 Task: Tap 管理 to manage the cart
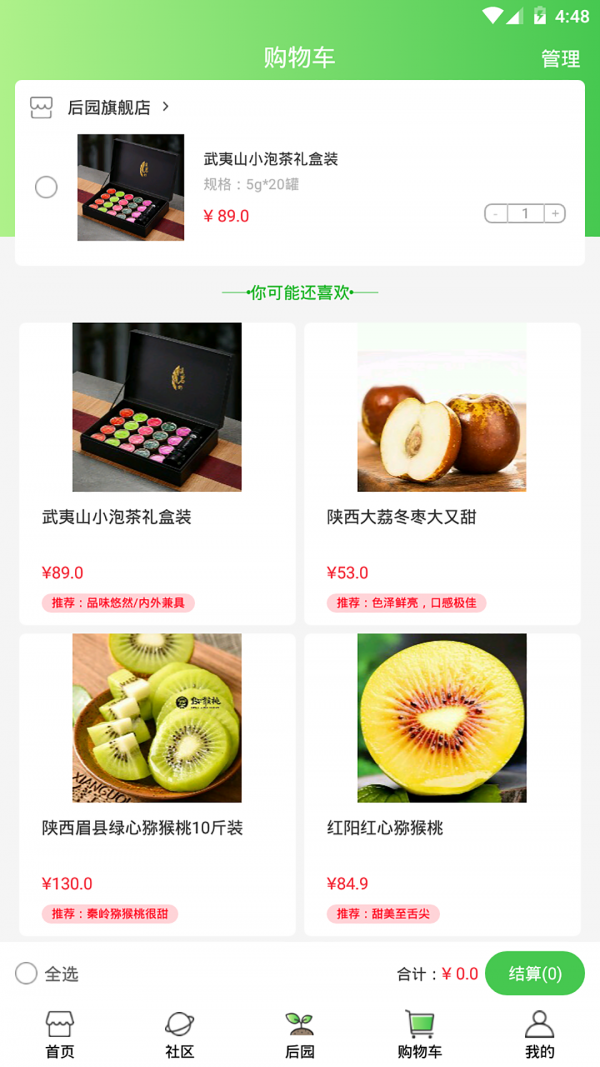point(560,59)
